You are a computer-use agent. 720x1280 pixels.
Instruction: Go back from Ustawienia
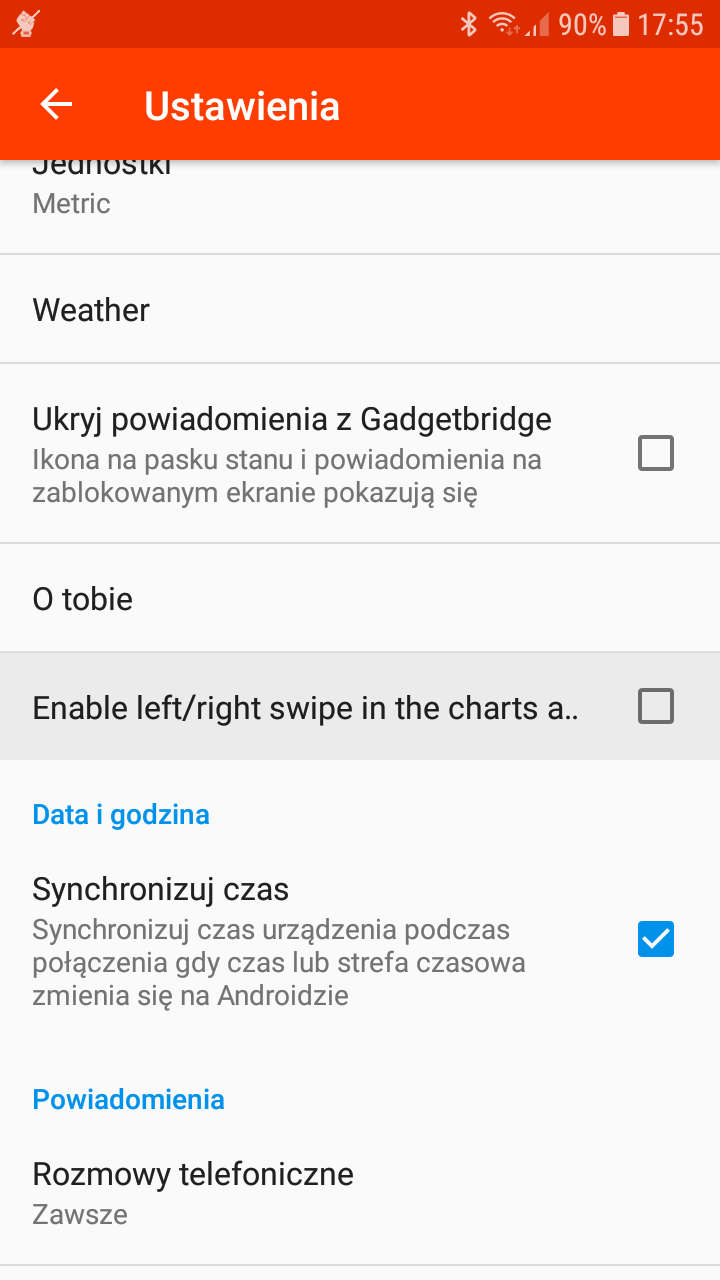pos(57,105)
